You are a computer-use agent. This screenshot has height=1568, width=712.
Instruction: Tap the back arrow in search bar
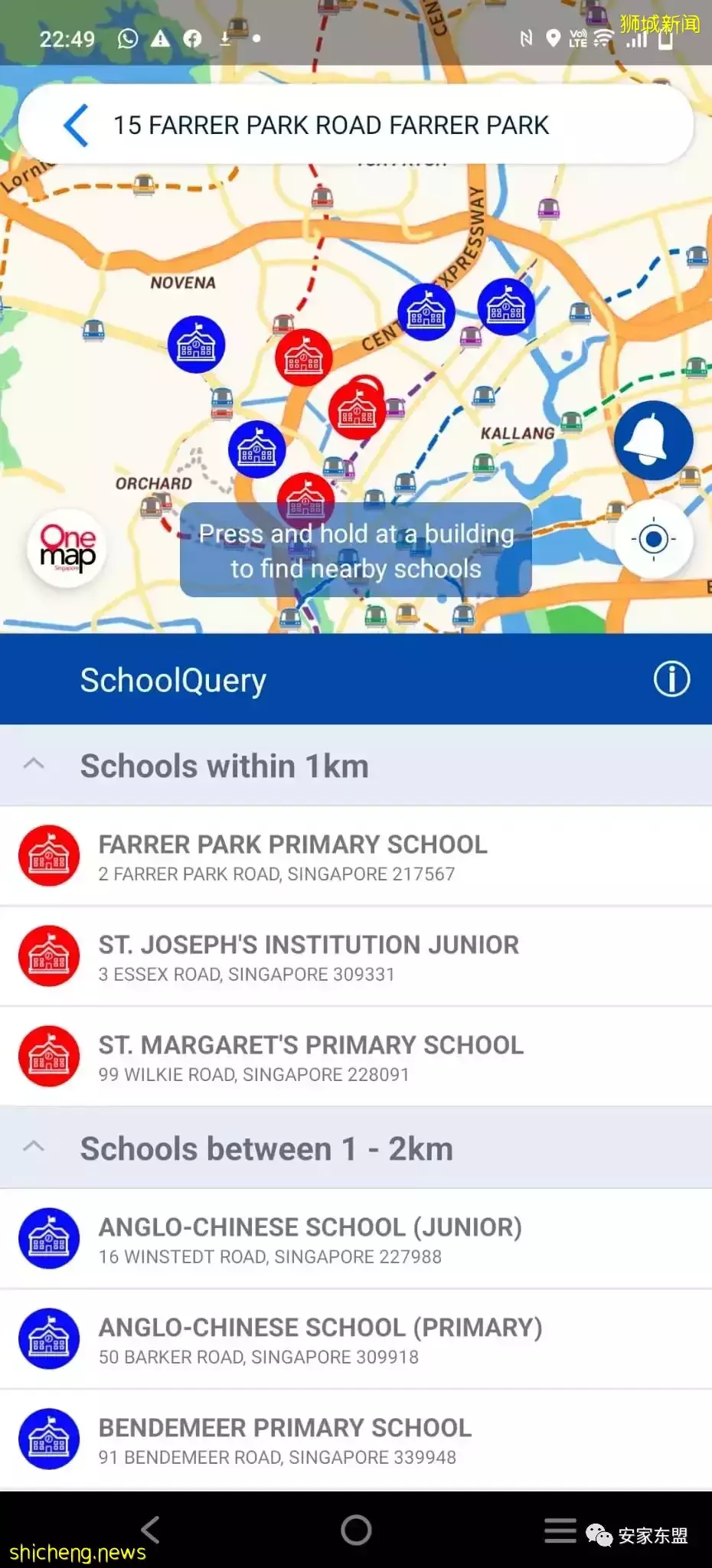76,125
